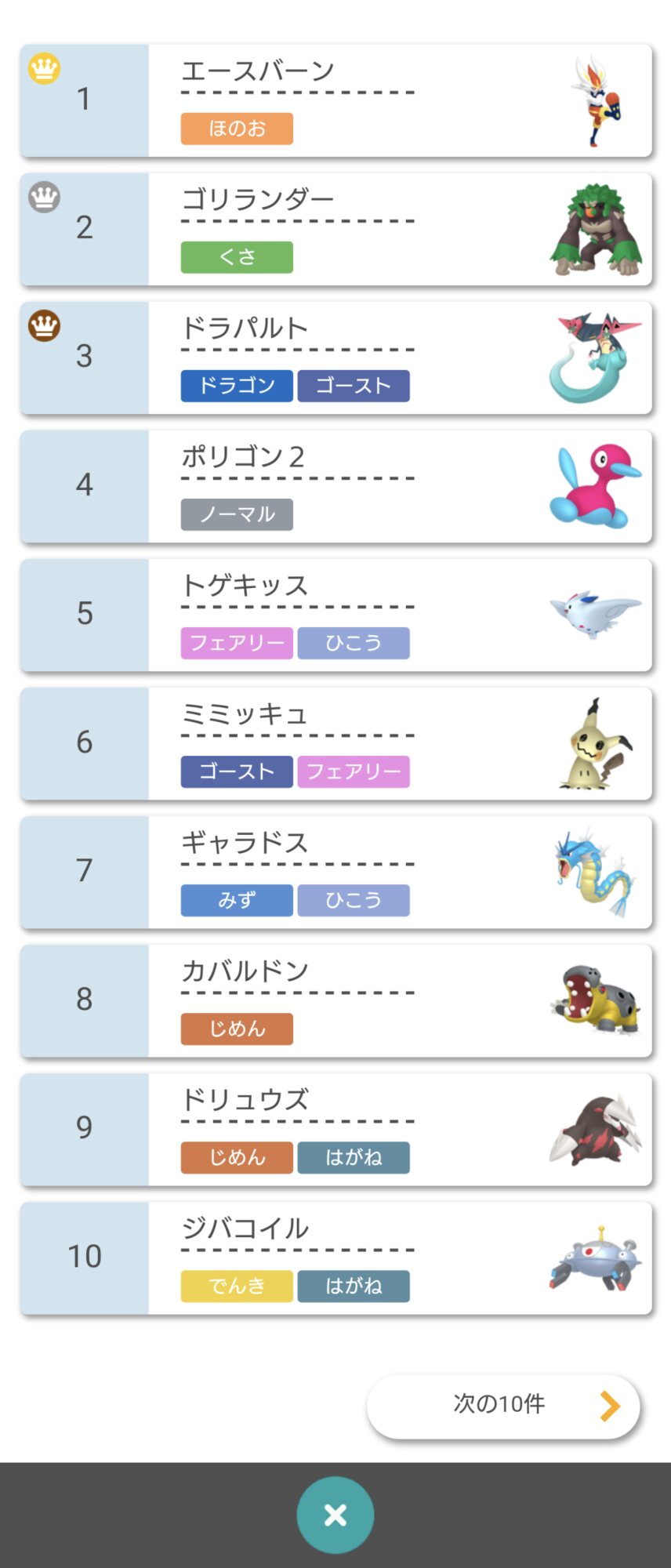Screen dimensions: 671x1568
Task: Open the rank 1 エースバーン entry
Action: 335,100
